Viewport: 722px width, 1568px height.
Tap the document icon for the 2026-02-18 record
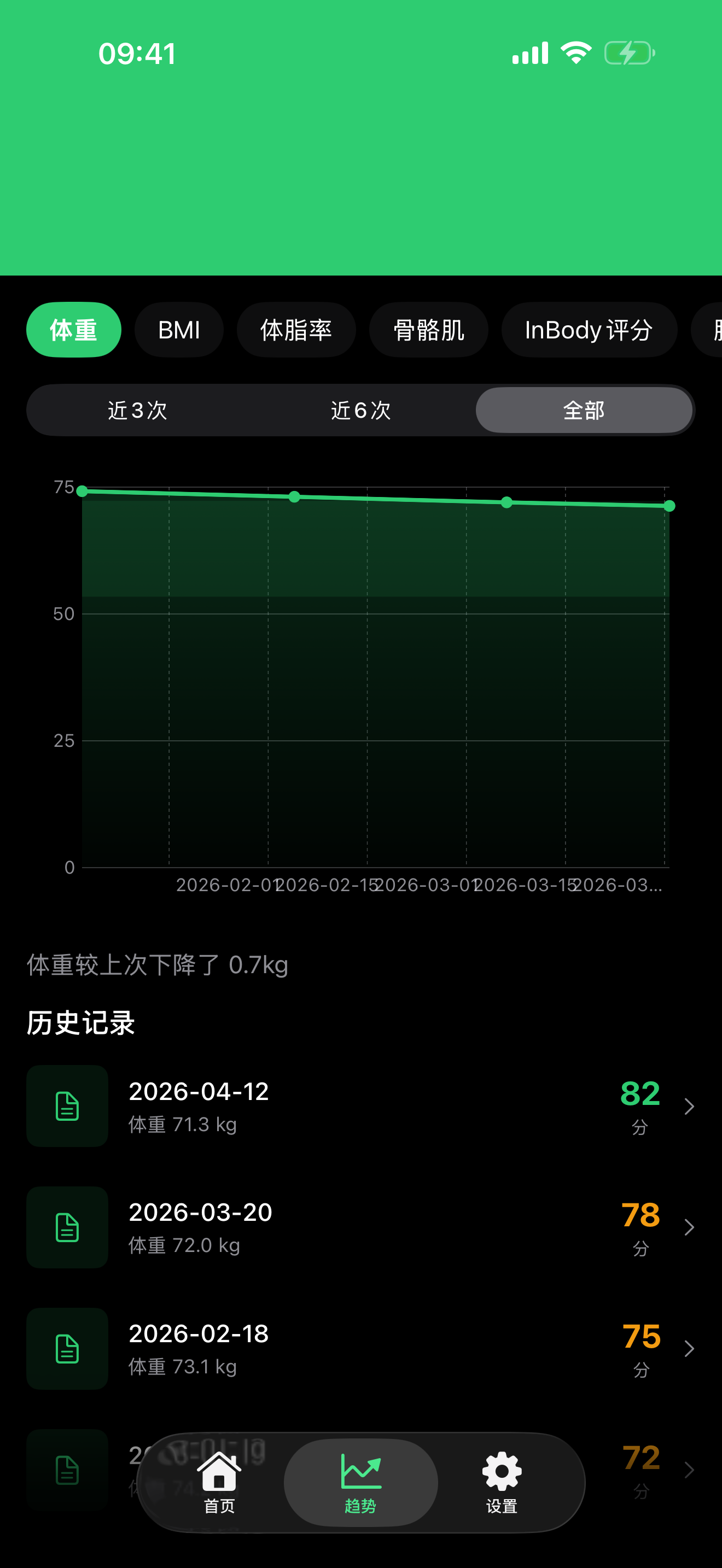click(x=67, y=1349)
